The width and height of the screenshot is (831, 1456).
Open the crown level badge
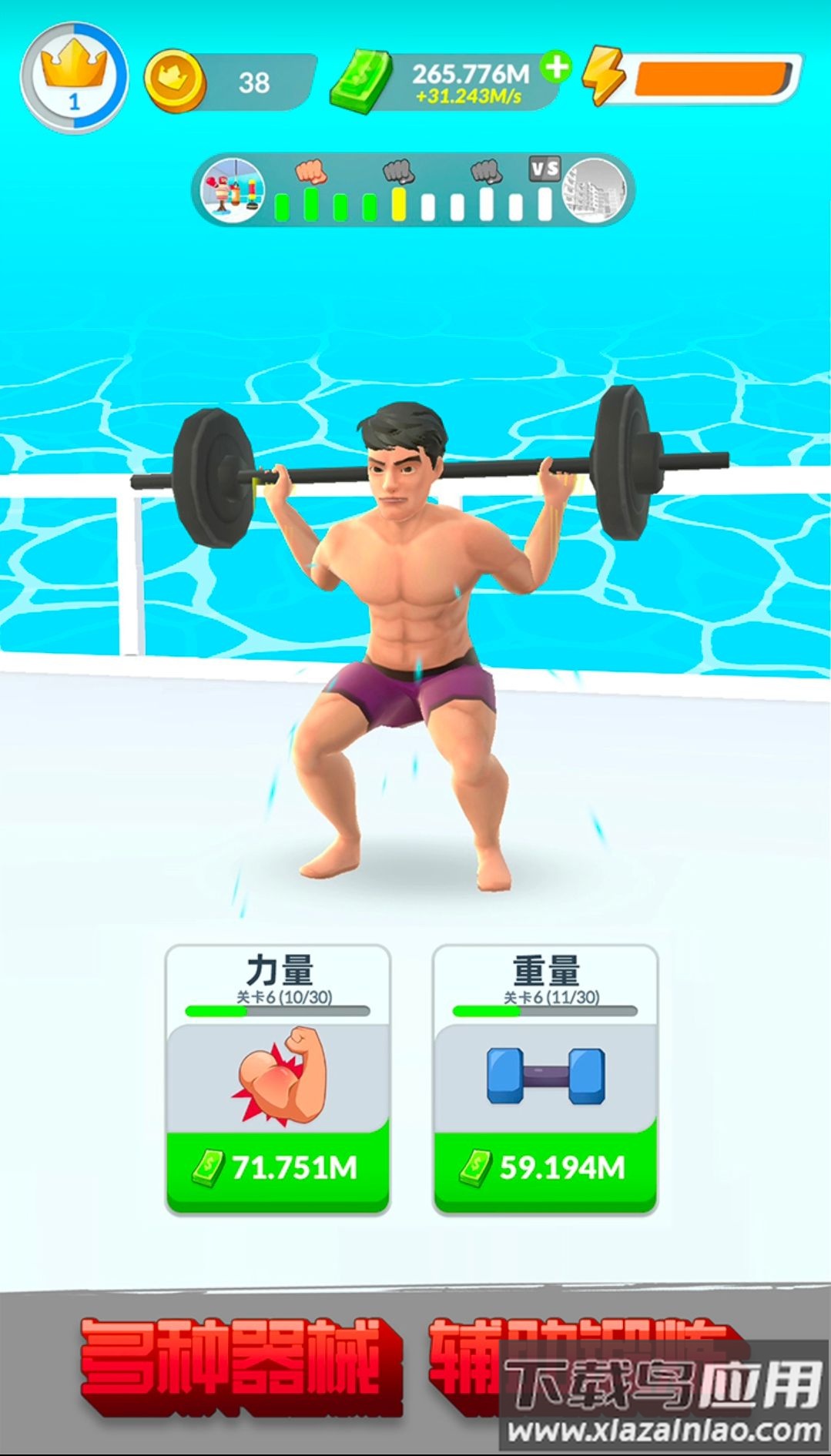(x=73, y=77)
